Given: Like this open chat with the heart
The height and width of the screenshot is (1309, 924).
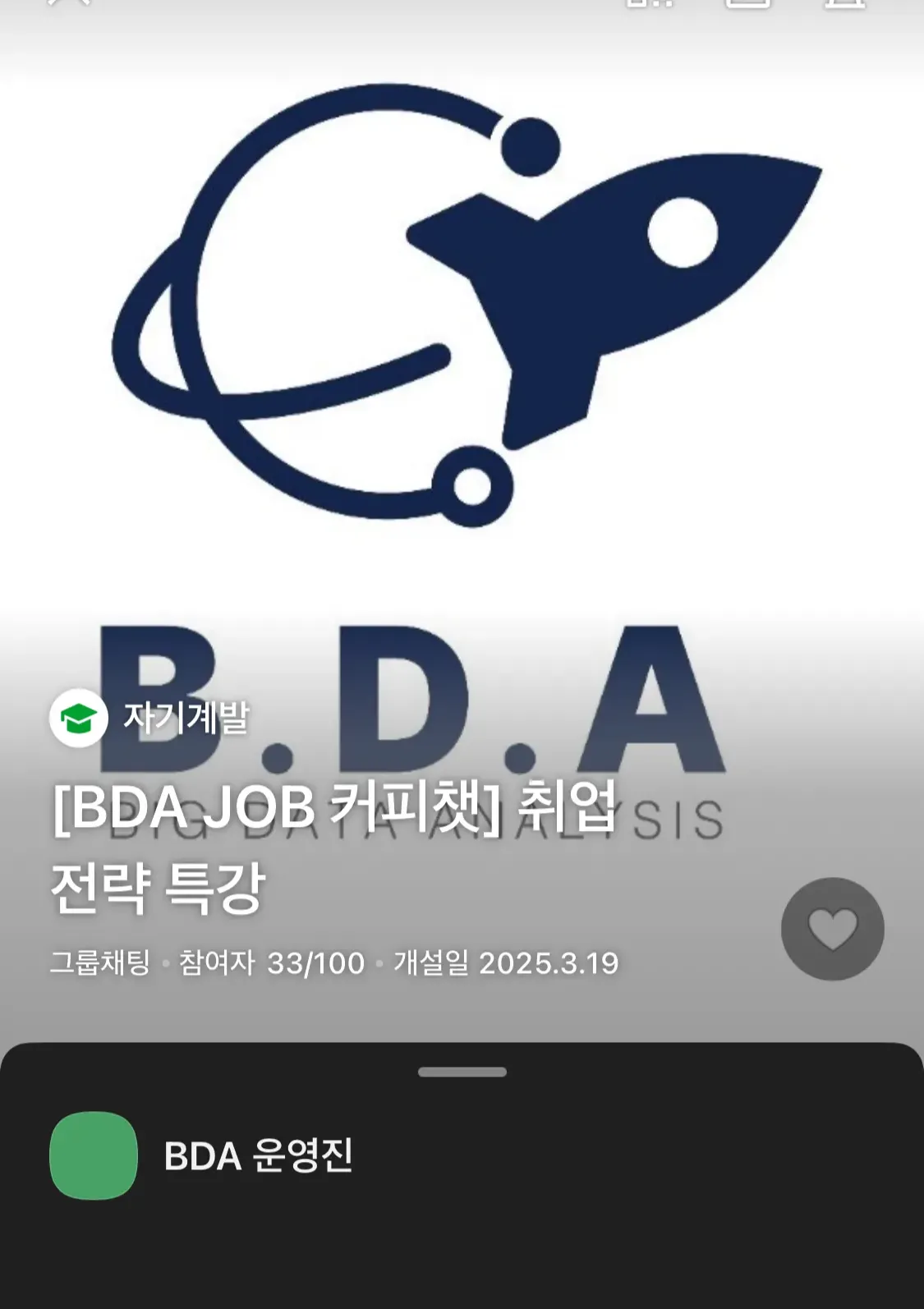Looking at the screenshot, I should tap(832, 929).
